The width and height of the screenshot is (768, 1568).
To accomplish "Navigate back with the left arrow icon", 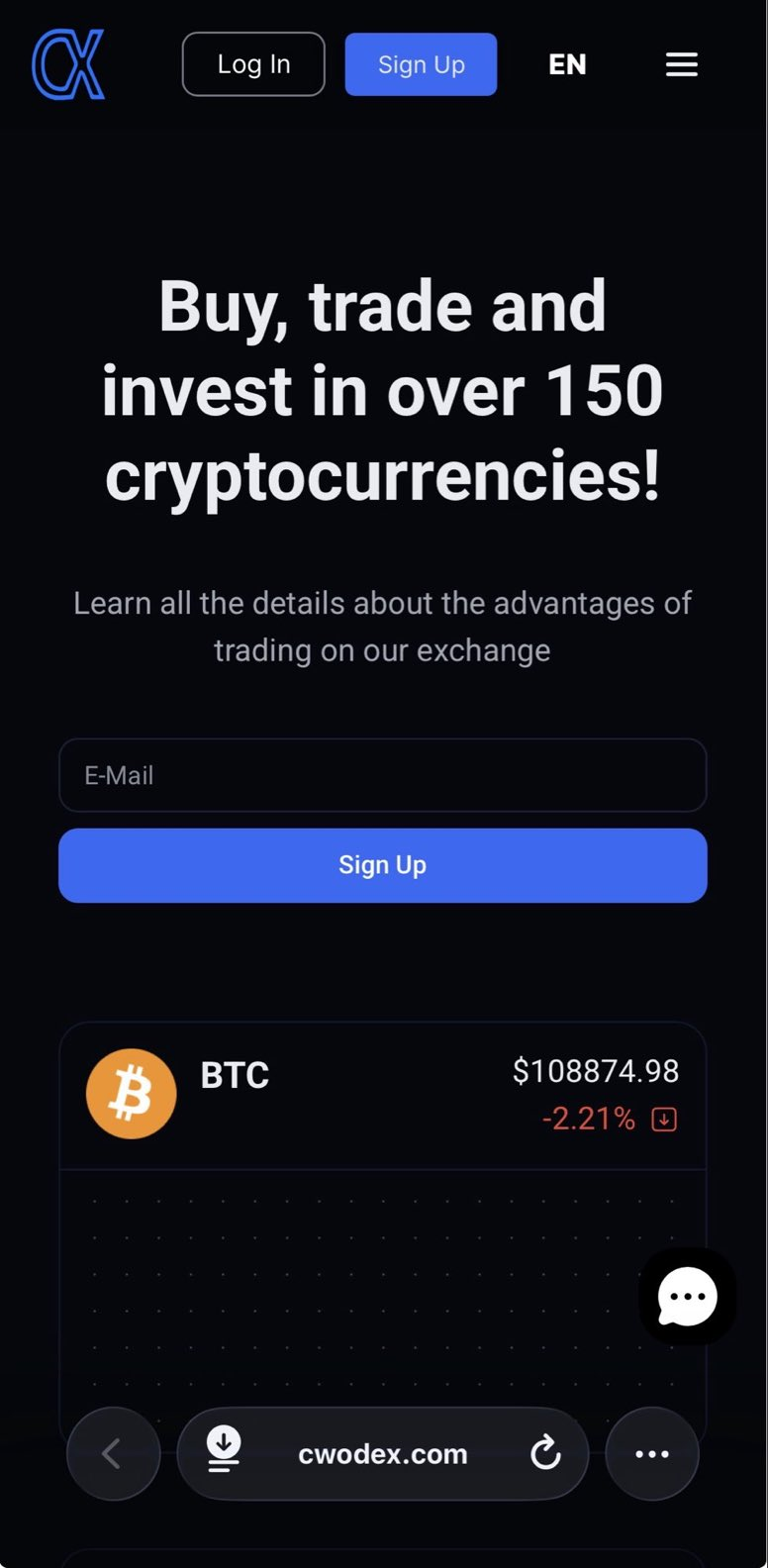I will point(113,1453).
